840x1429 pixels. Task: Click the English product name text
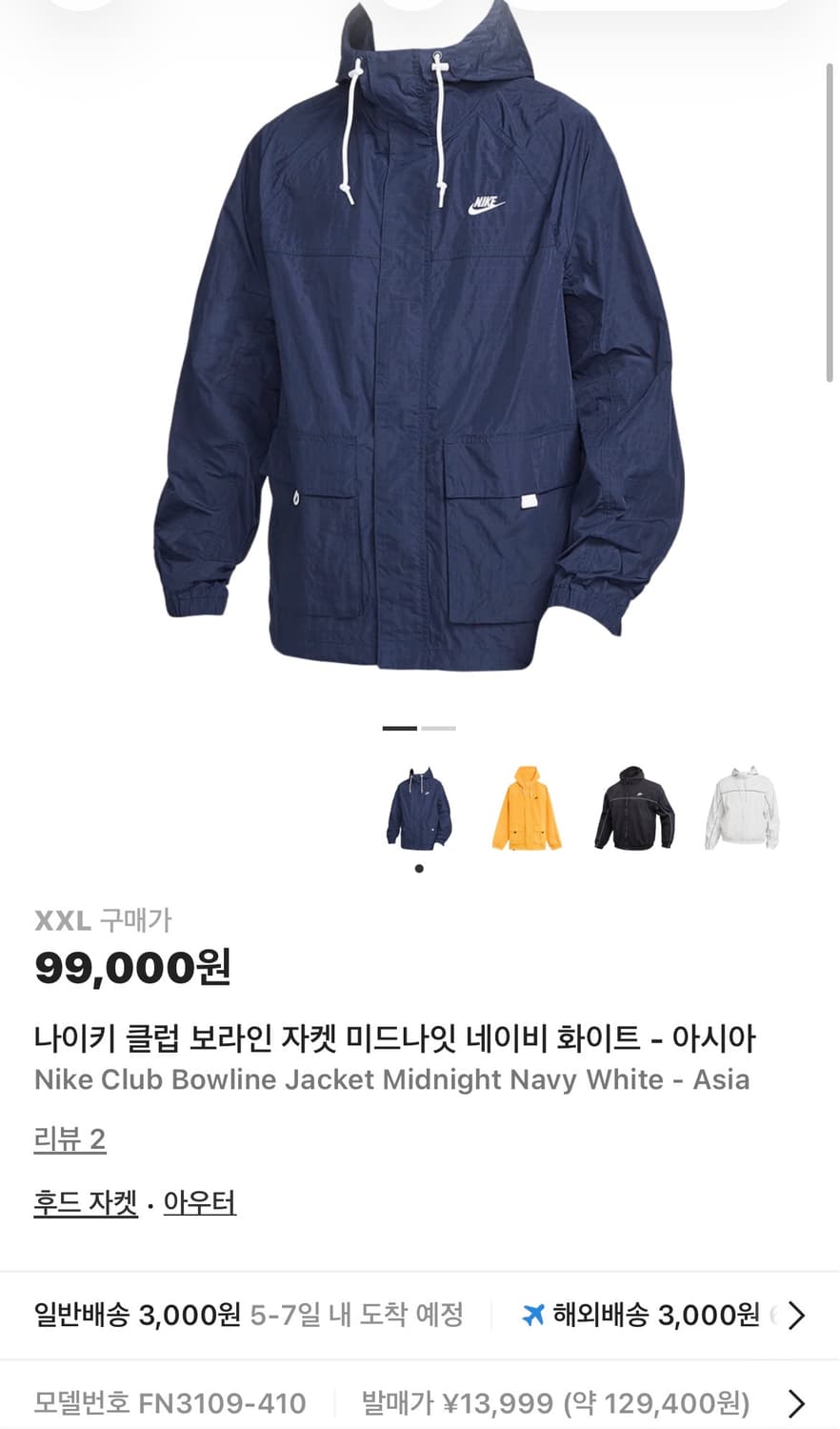[392, 1080]
